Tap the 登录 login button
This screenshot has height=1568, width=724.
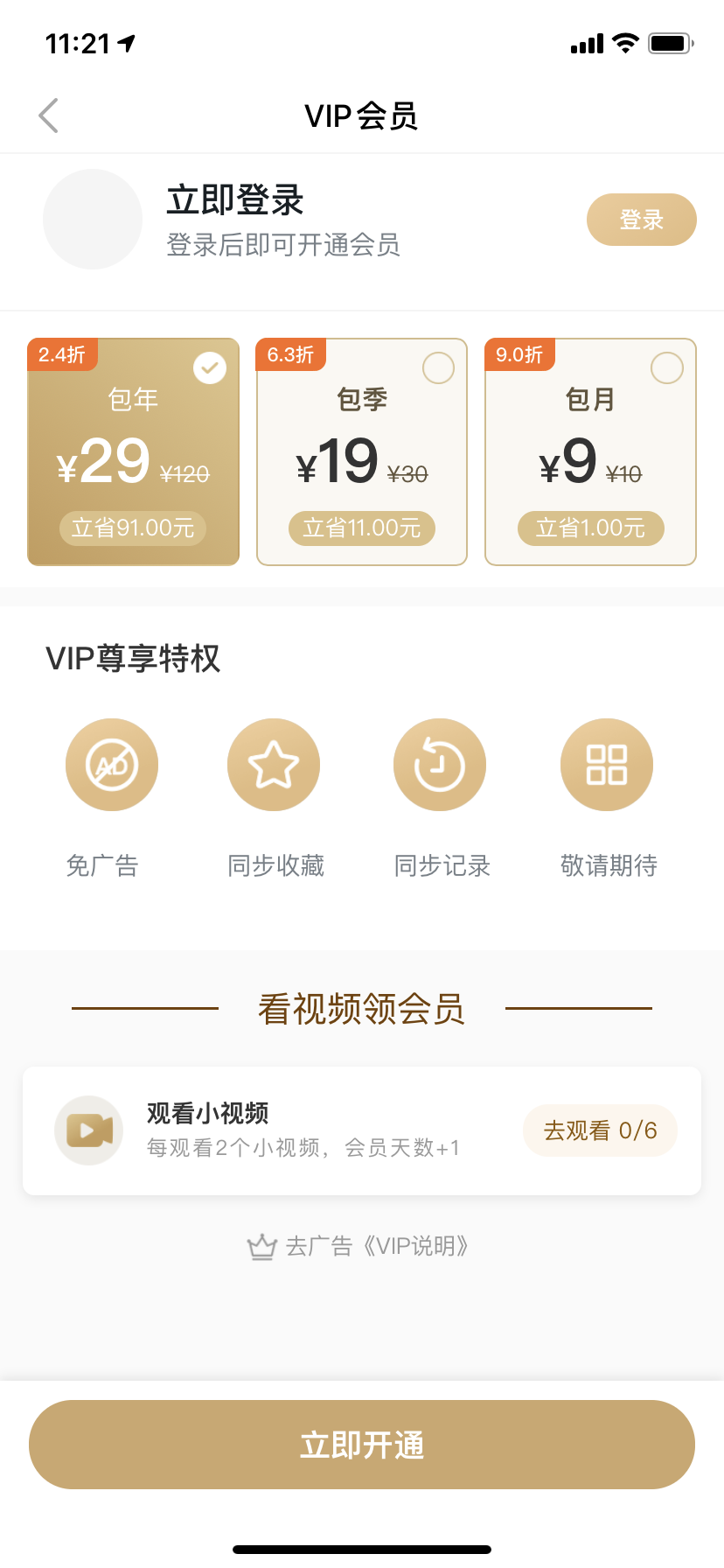[641, 220]
